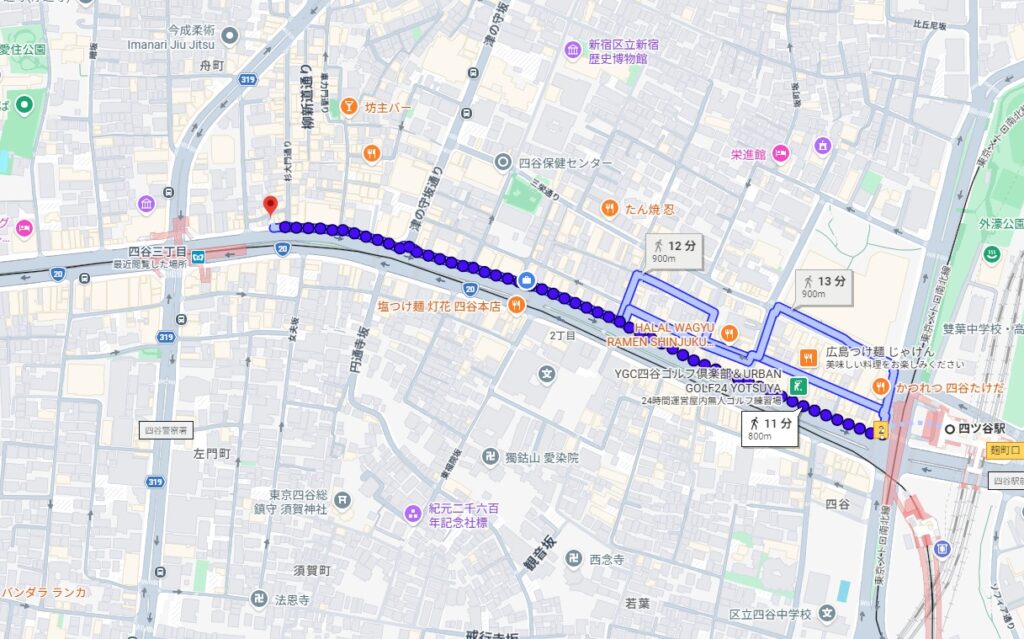Open HALAL WAGYU RAMEN SHINJUKU marker

pyautogui.click(x=729, y=332)
